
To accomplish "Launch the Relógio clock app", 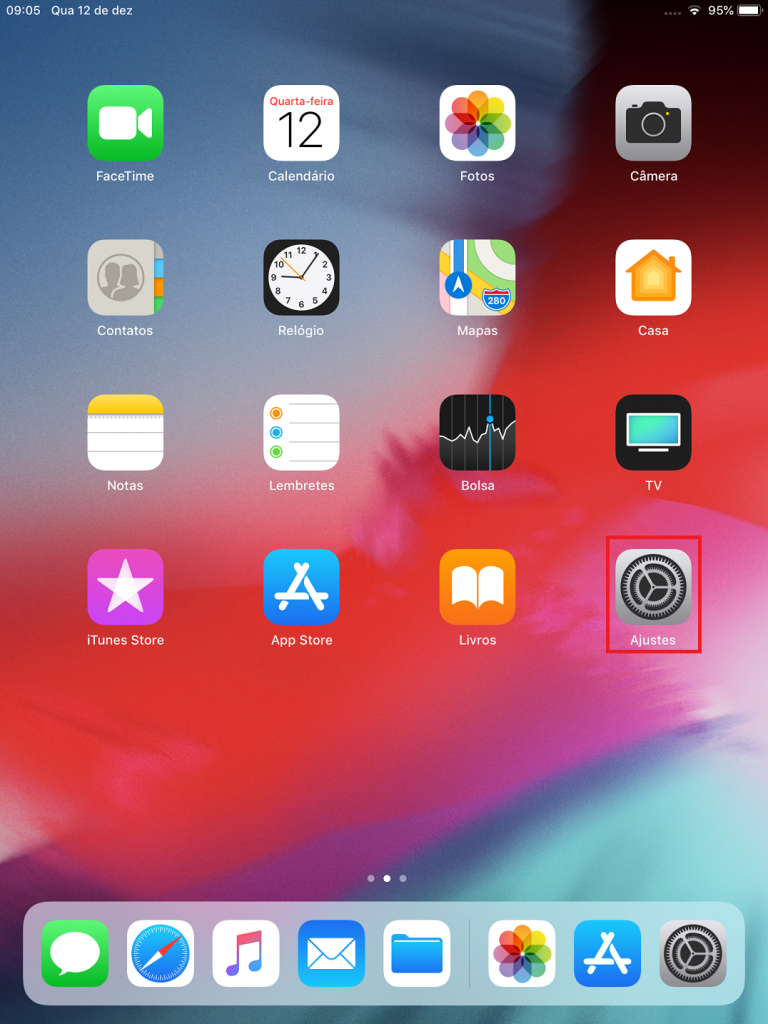I will coord(301,278).
